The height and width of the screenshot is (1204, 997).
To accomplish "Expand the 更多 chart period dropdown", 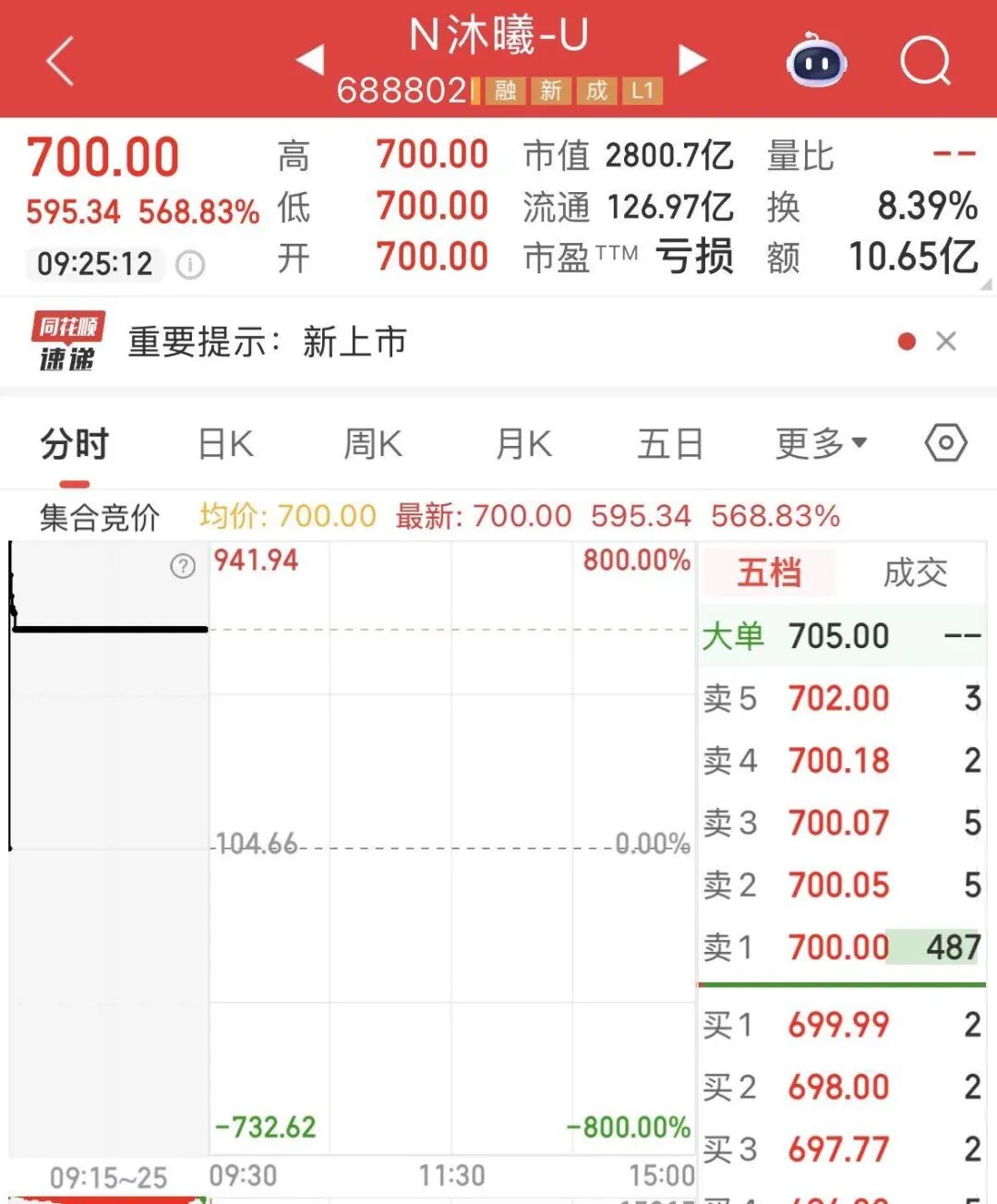I will [x=821, y=444].
